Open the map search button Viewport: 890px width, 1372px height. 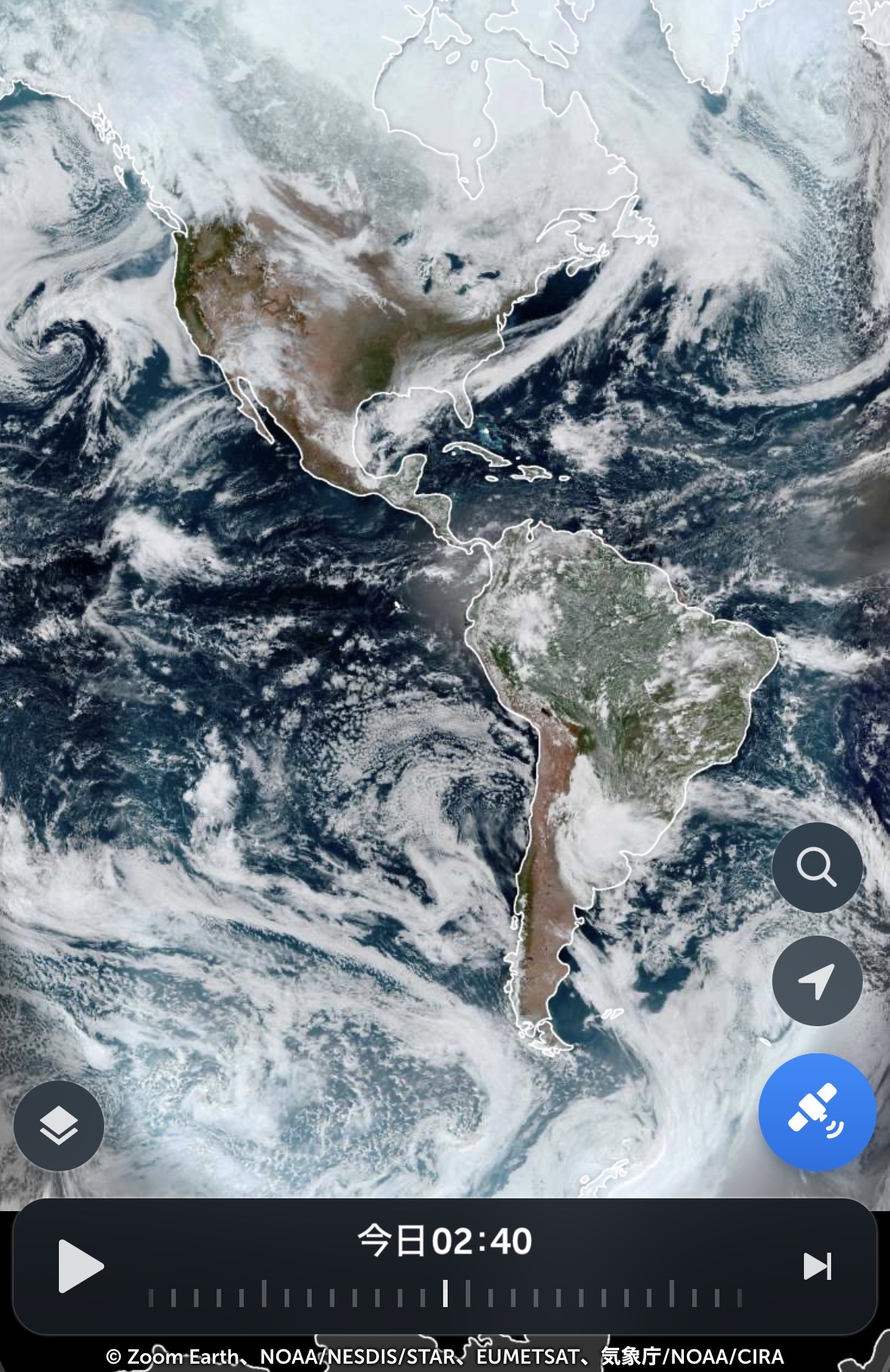pyautogui.click(x=817, y=867)
